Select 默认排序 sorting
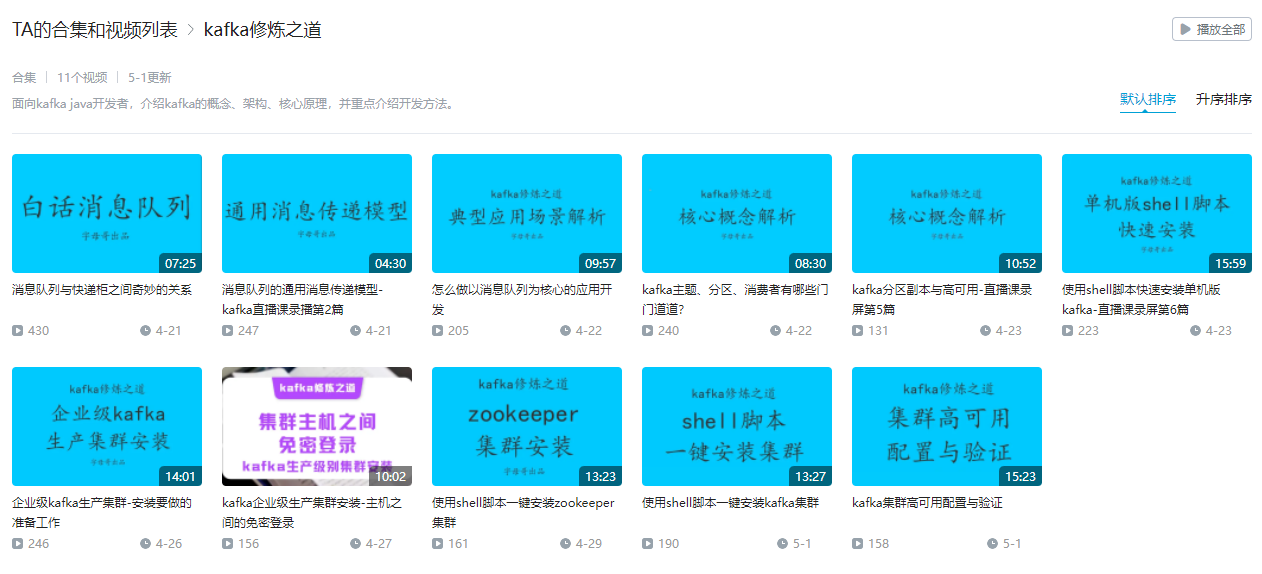Screen dimensions: 1262x574 tap(1147, 99)
